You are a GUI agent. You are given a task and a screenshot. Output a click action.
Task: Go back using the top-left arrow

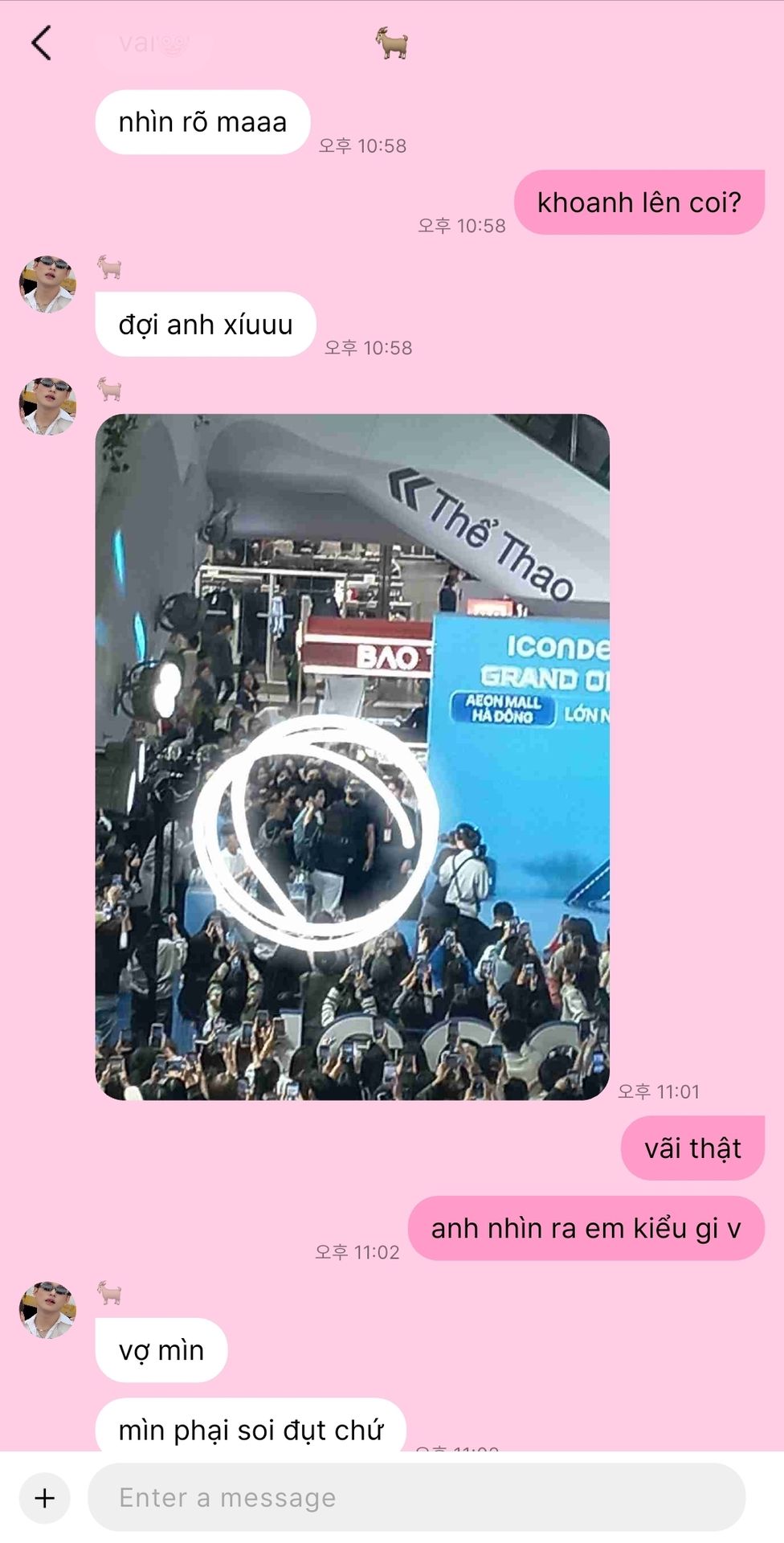[42, 43]
